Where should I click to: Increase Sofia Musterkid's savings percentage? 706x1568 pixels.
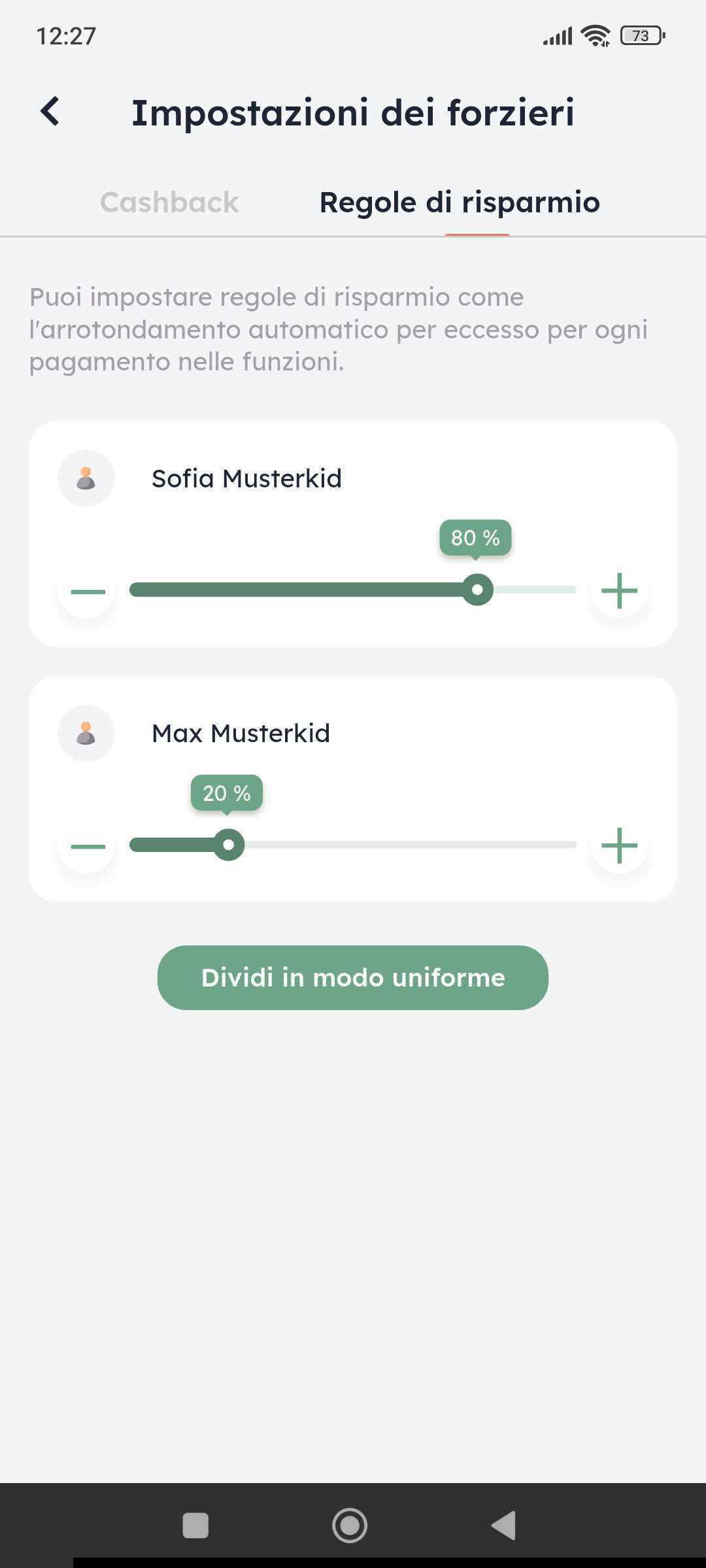coord(619,591)
